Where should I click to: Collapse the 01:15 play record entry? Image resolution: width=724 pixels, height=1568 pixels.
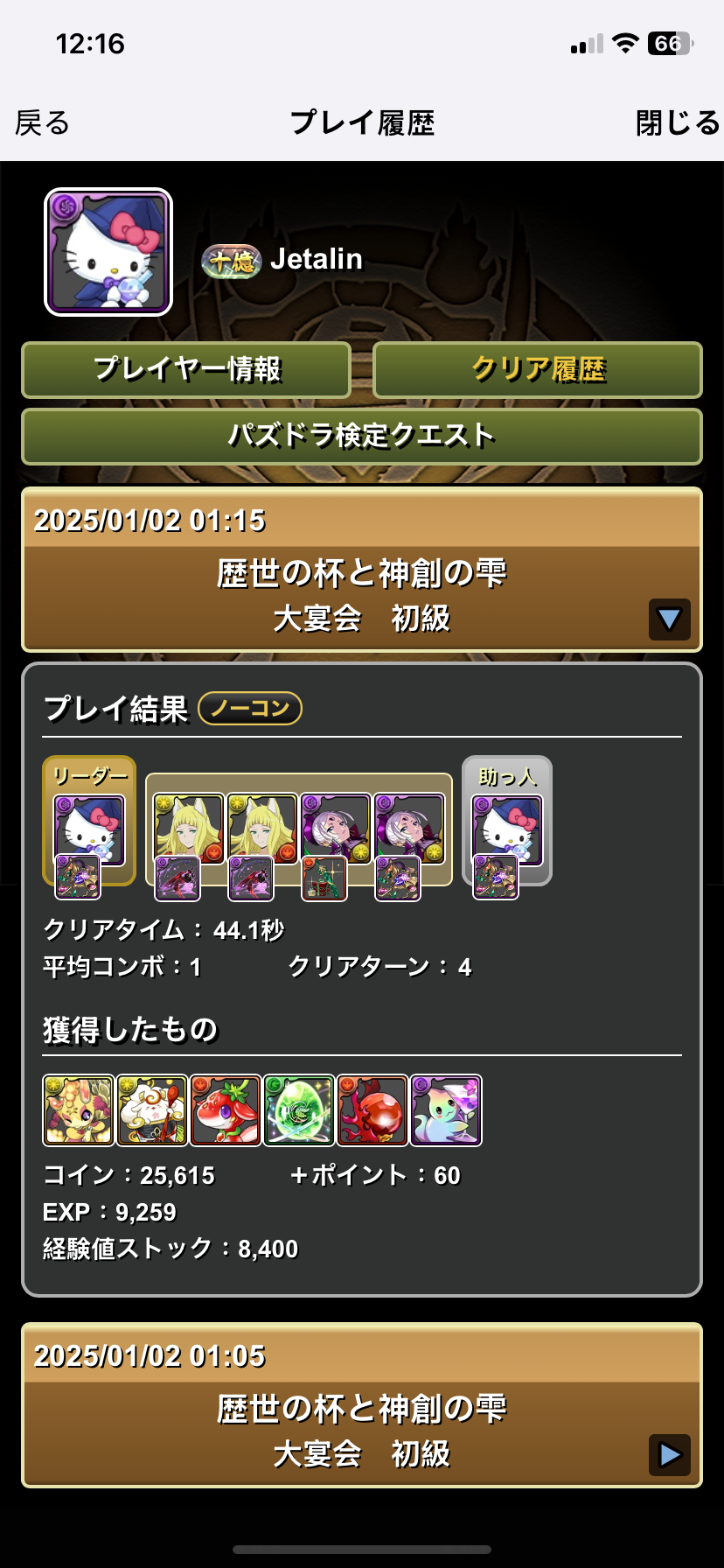(x=670, y=619)
